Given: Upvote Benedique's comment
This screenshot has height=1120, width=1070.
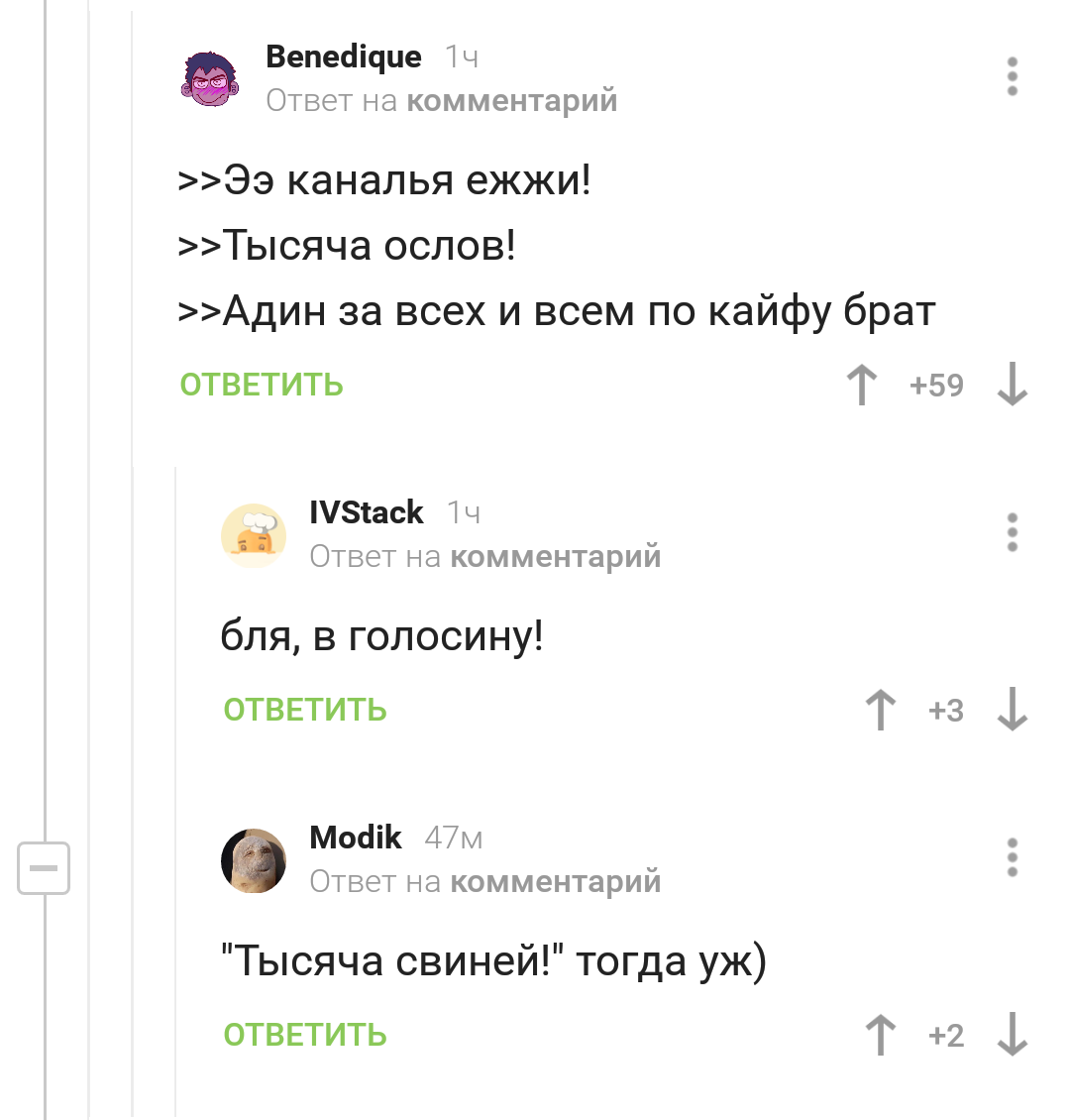Looking at the screenshot, I should 862,385.
